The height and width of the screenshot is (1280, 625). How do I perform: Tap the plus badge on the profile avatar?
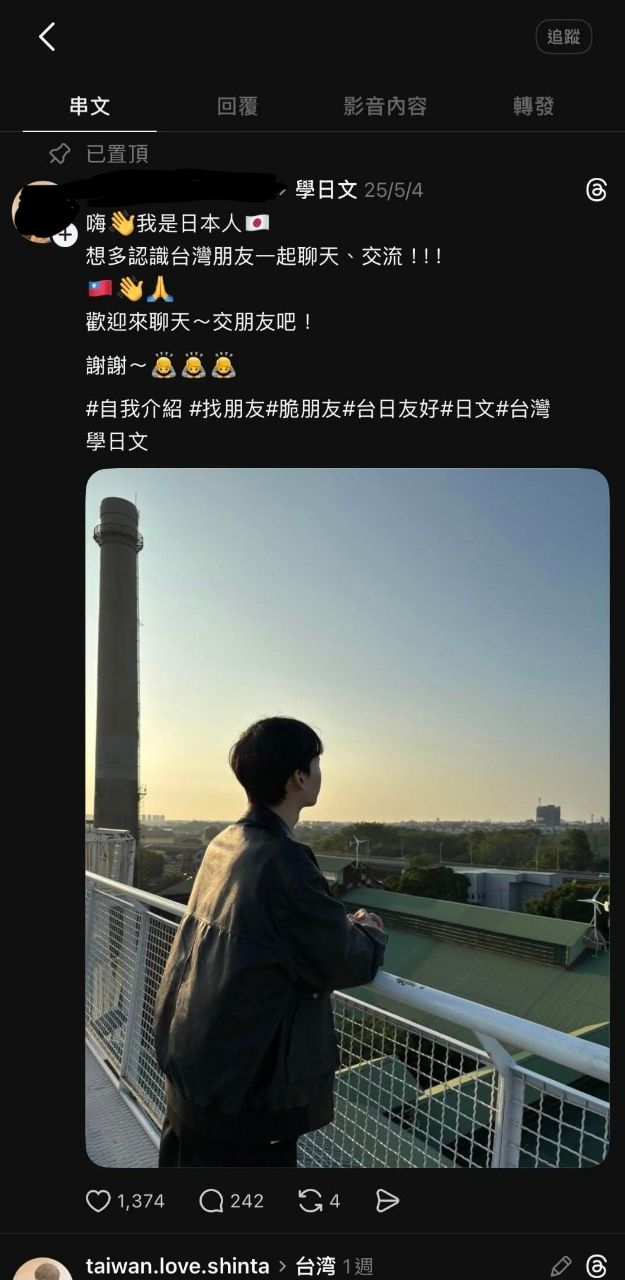tap(65, 235)
